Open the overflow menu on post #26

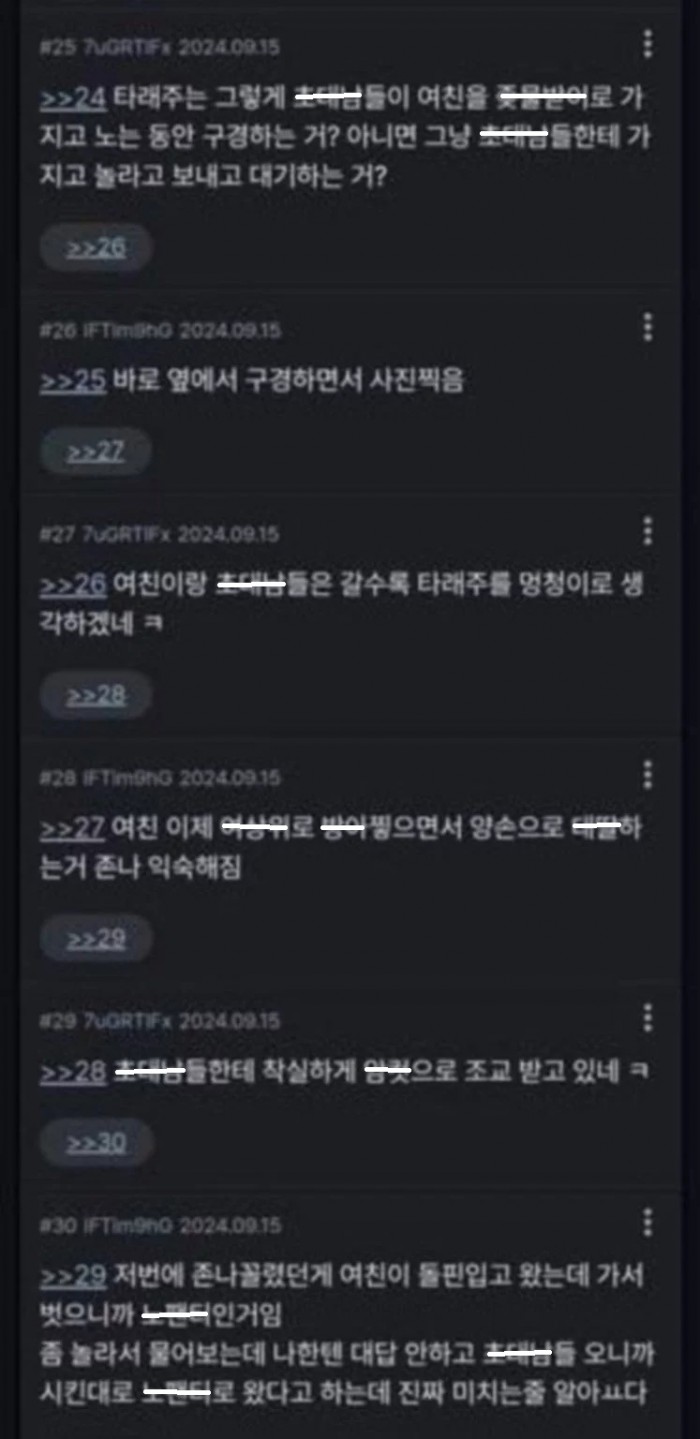(x=648, y=327)
